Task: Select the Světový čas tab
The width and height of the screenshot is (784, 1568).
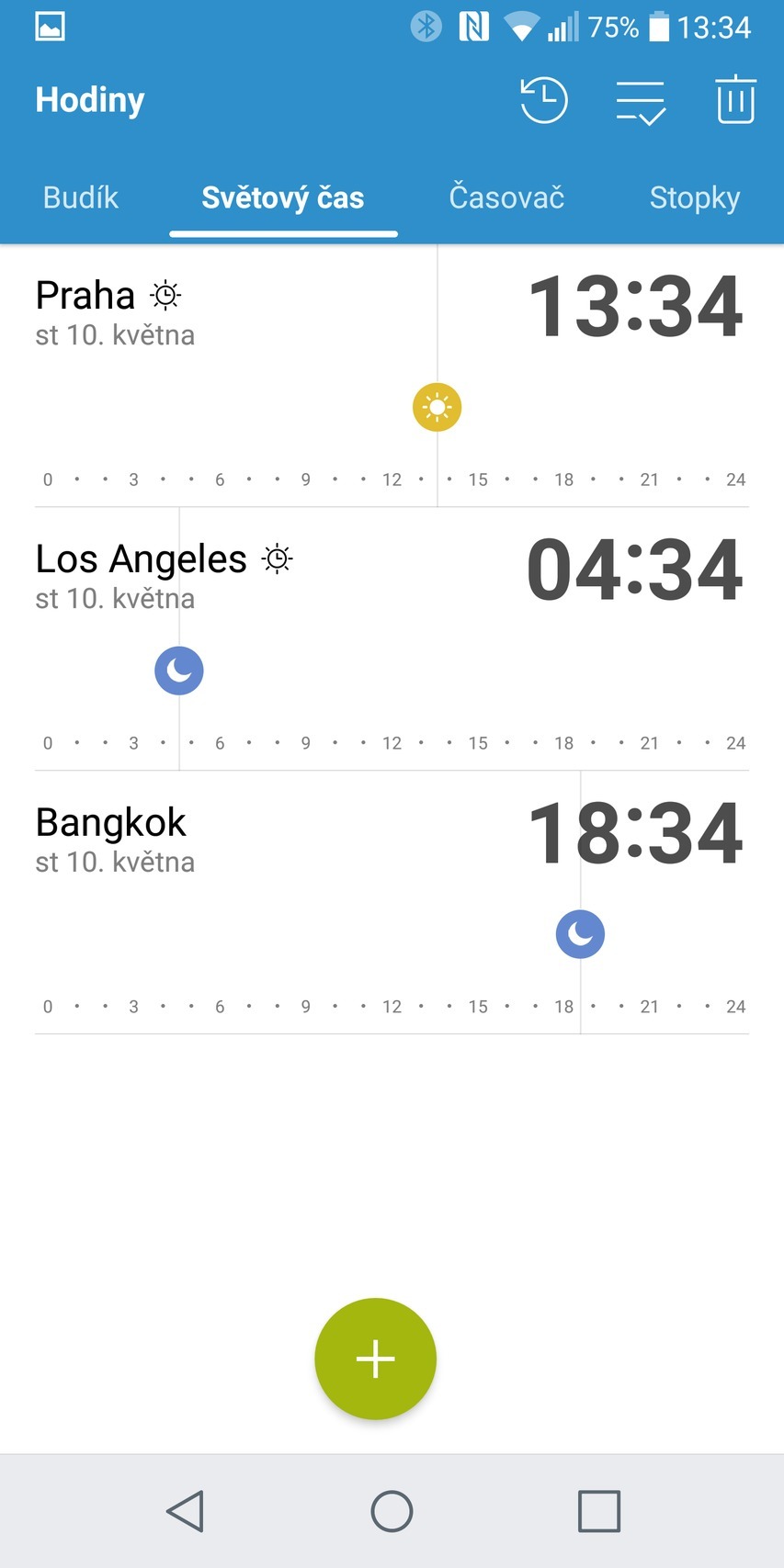Action: [283, 197]
